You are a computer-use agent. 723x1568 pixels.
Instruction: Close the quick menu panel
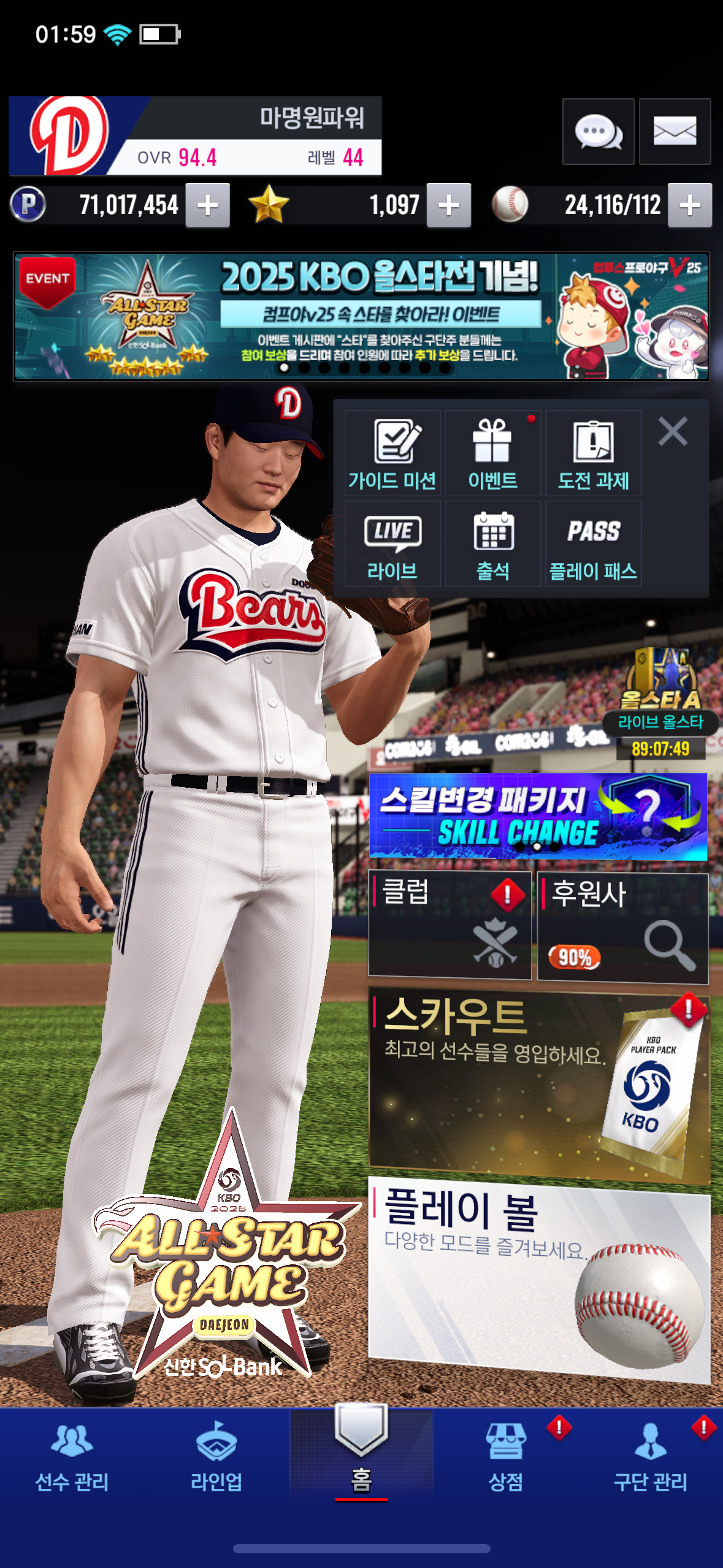tap(673, 431)
